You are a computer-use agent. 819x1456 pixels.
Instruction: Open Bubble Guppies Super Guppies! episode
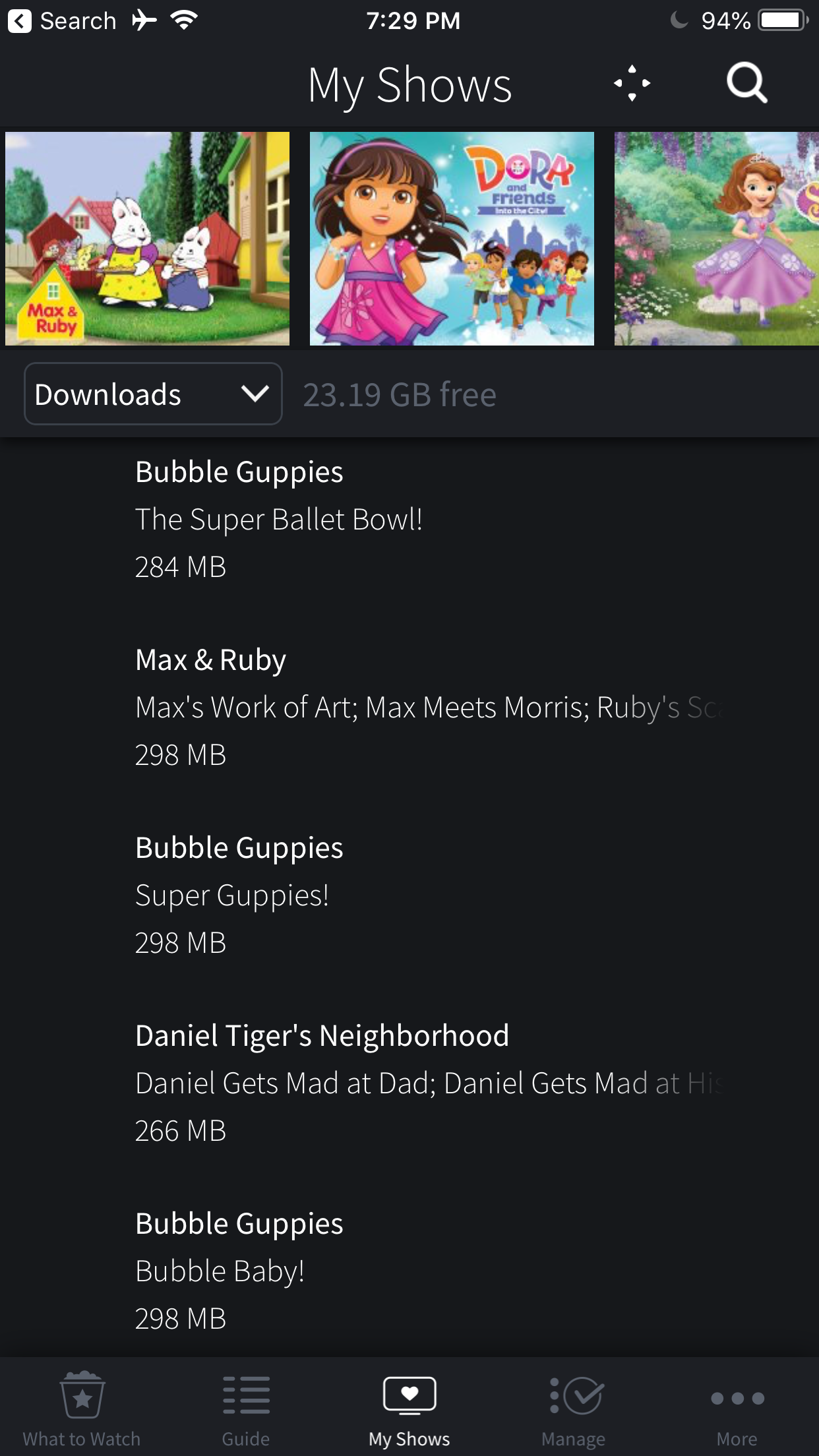tap(409, 895)
